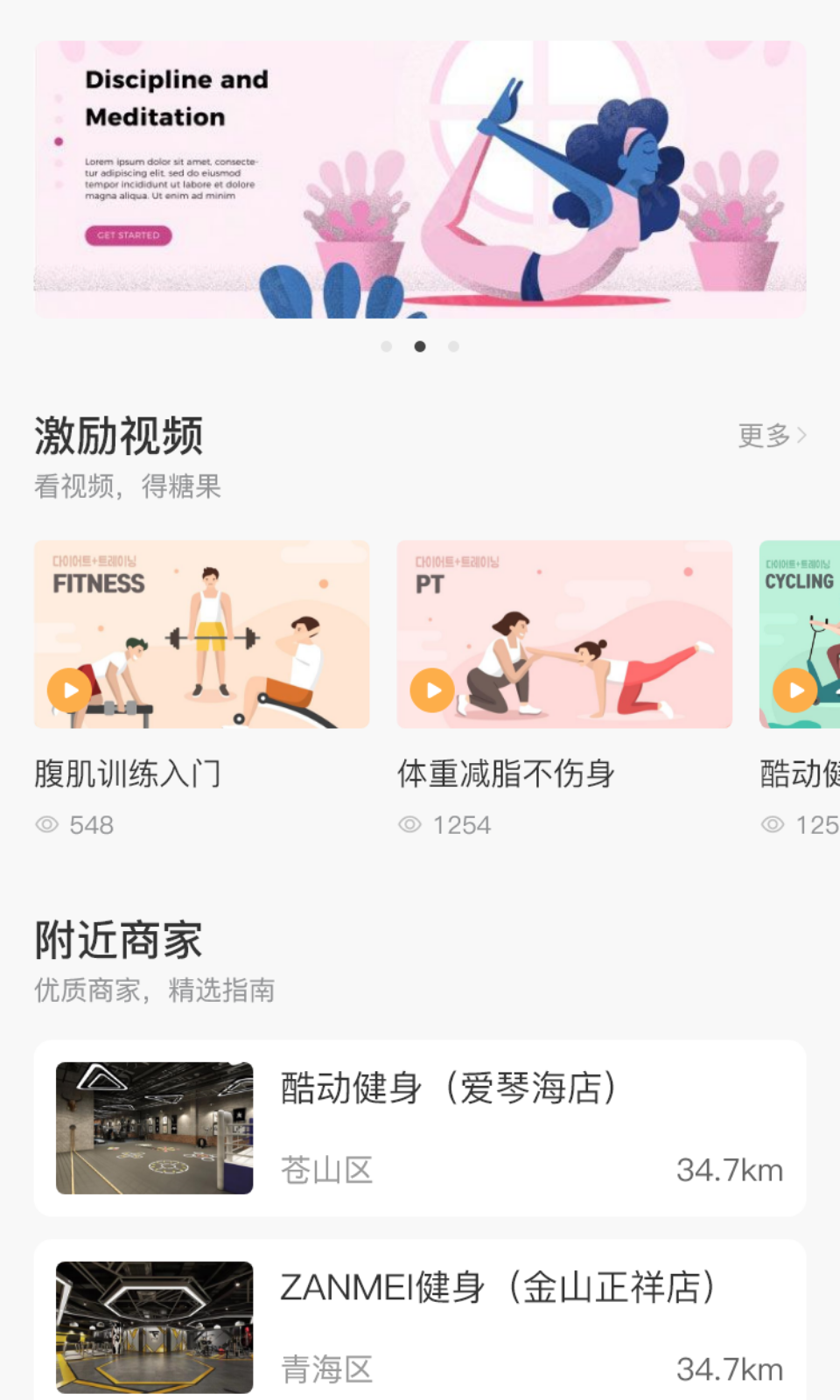
Task: Select the second carousel indicator dot
Action: click(x=420, y=346)
